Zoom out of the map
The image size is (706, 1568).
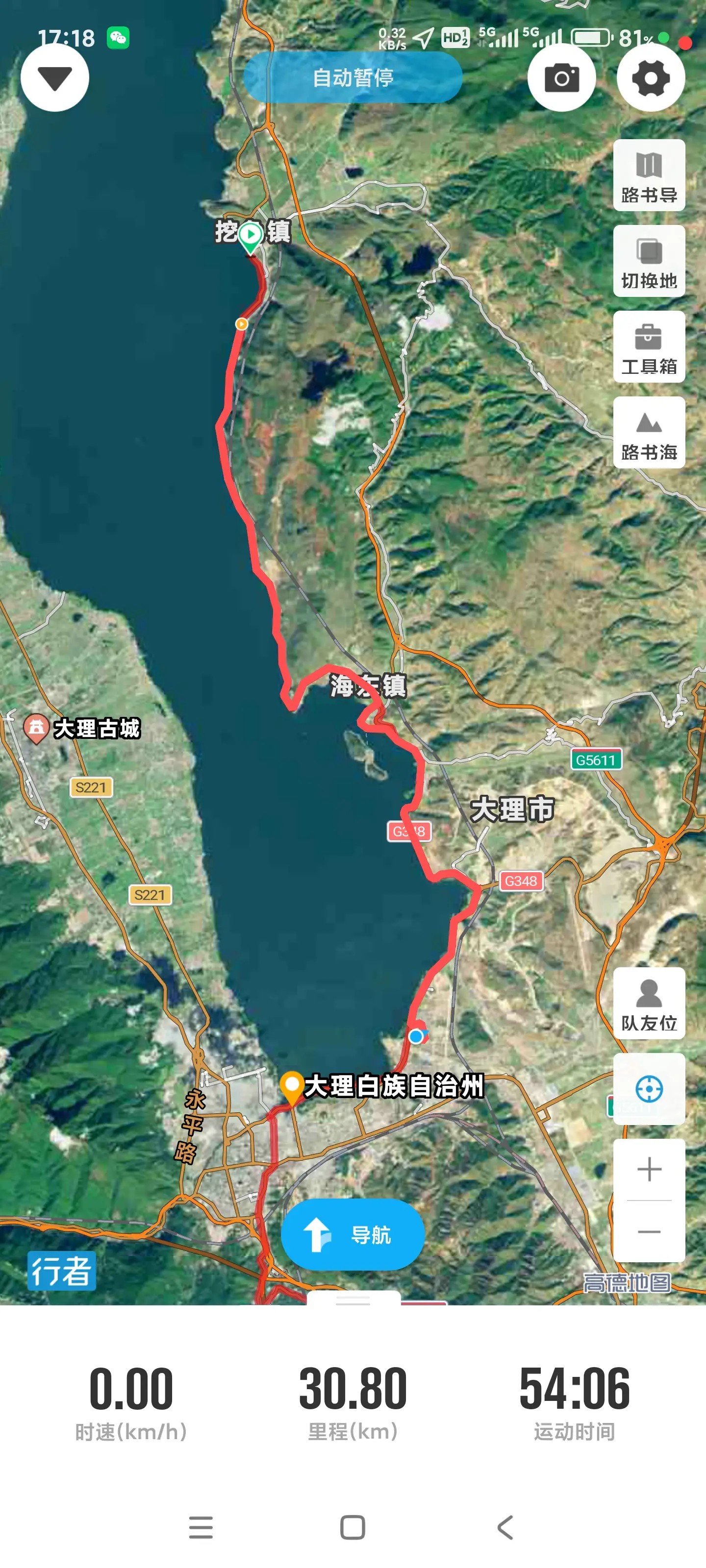pyautogui.click(x=649, y=1231)
